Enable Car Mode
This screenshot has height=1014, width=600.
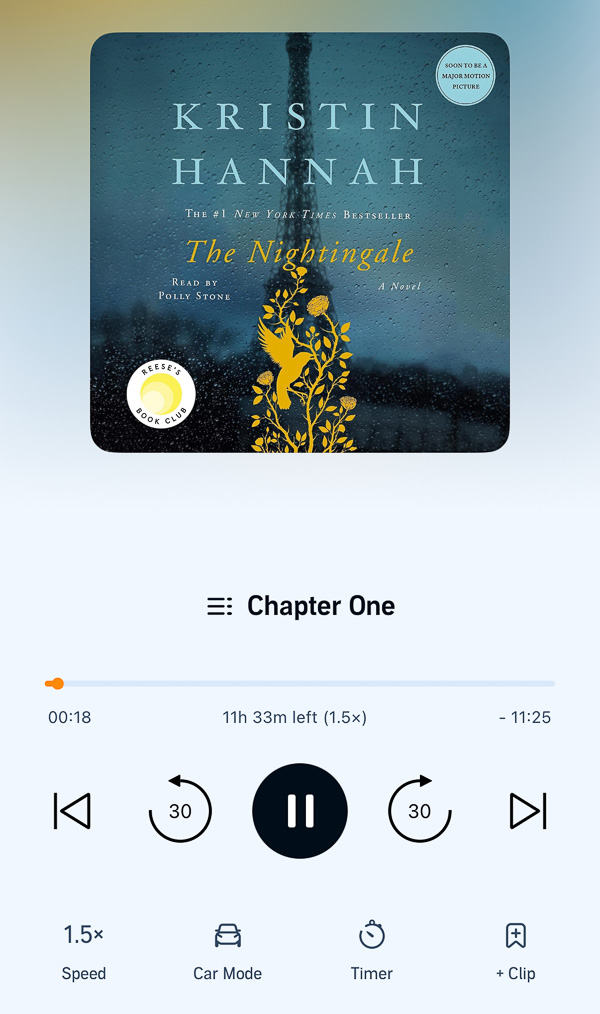point(228,950)
